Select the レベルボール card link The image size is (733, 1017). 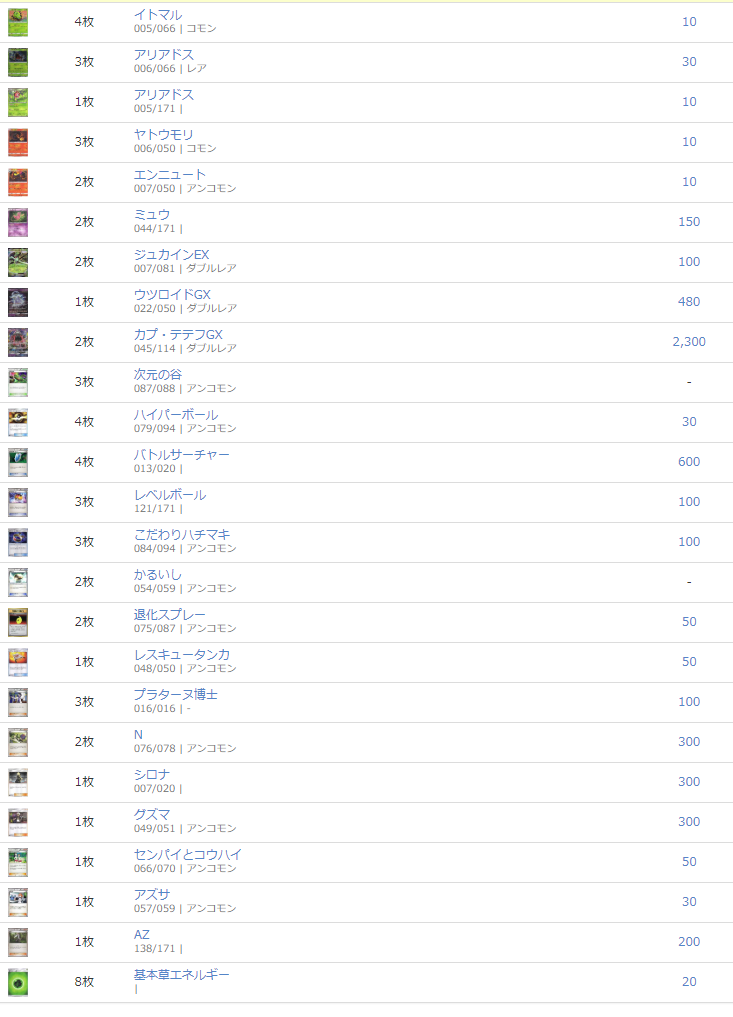click(x=170, y=495)
